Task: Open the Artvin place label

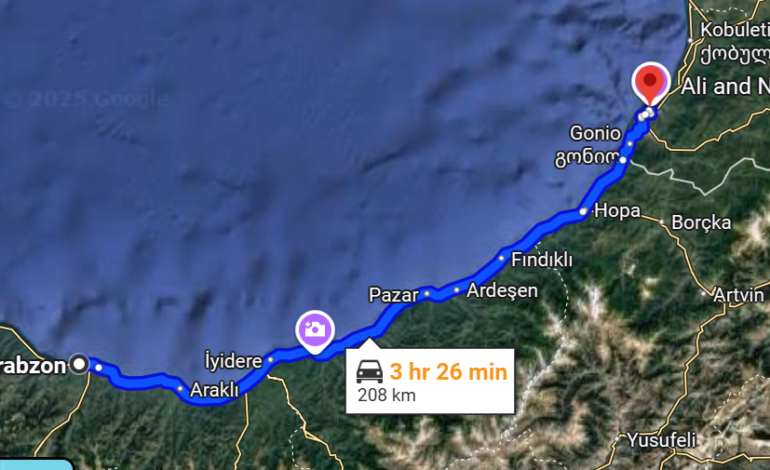Action: [738, 295]
